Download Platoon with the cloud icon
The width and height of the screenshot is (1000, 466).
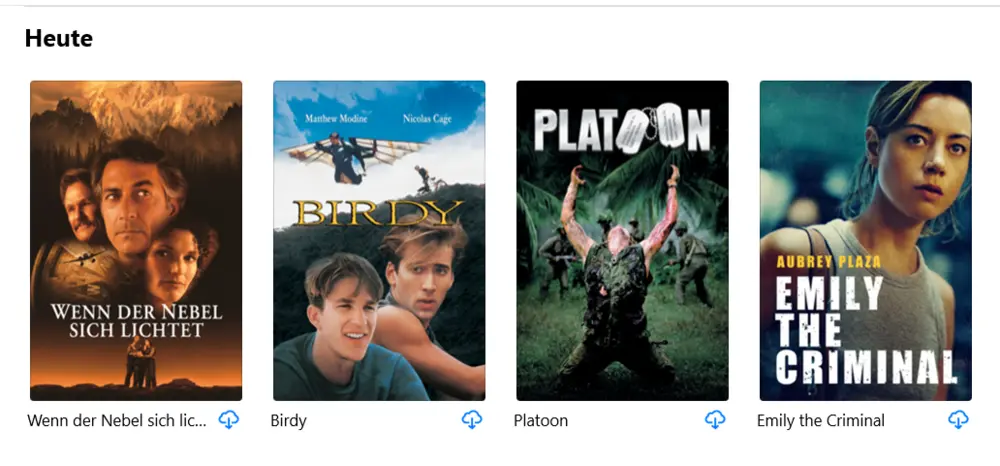pos(715,420)
